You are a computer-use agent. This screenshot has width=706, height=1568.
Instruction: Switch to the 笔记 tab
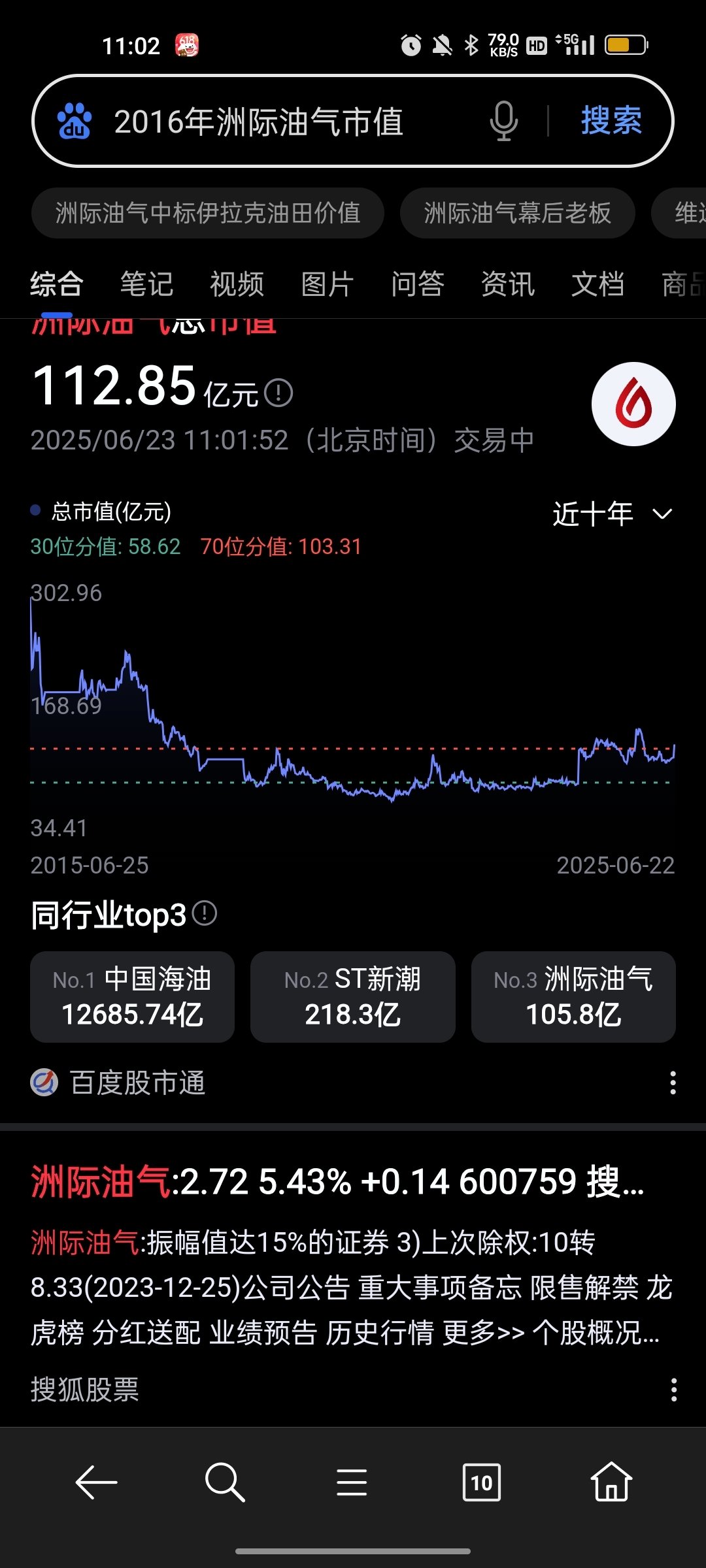pyautogui.click(x=146, y=284)
